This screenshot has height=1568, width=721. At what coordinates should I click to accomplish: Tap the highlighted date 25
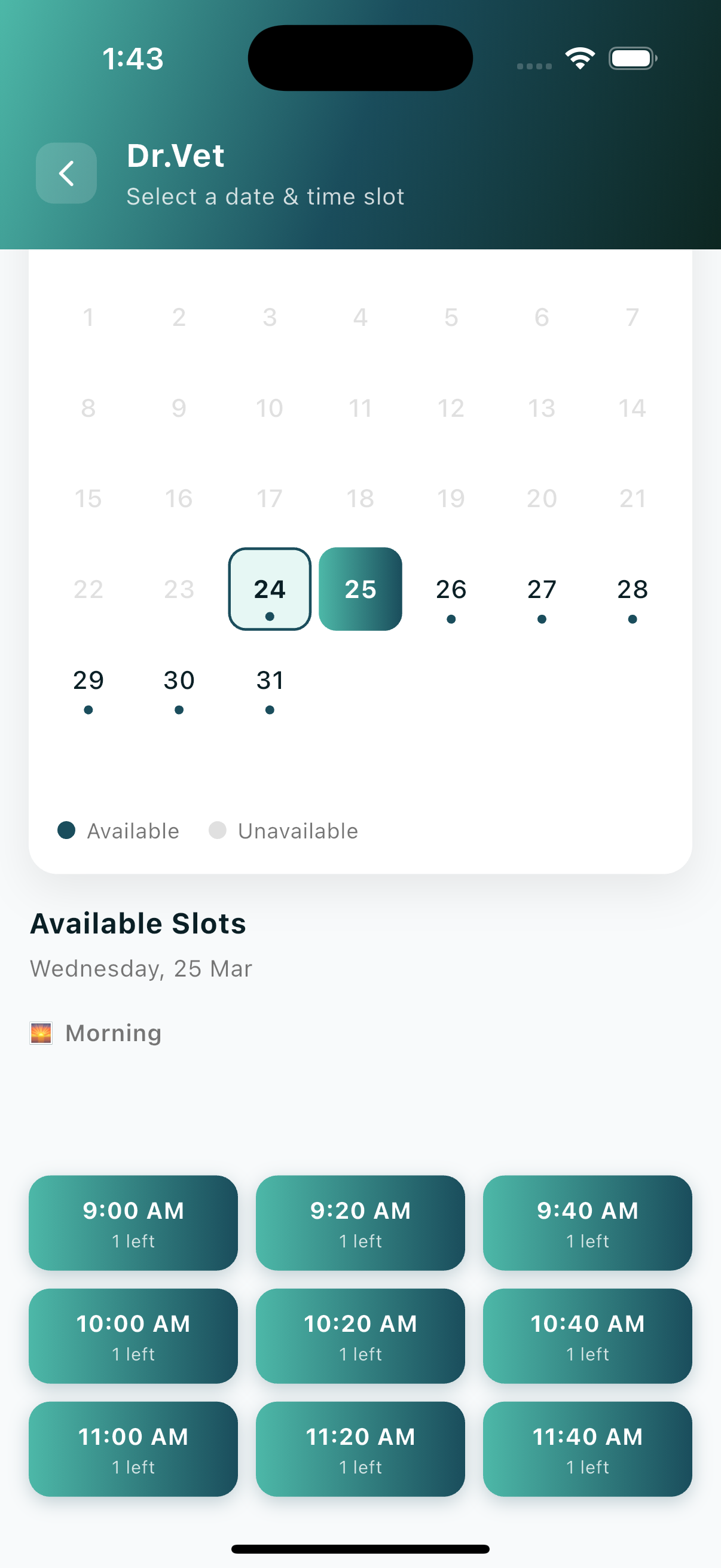[x=360, y=589]
